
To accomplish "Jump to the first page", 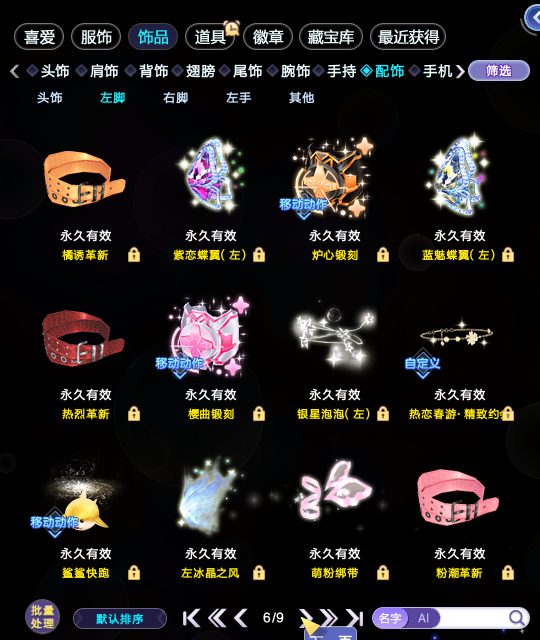I will pos(191,618).
